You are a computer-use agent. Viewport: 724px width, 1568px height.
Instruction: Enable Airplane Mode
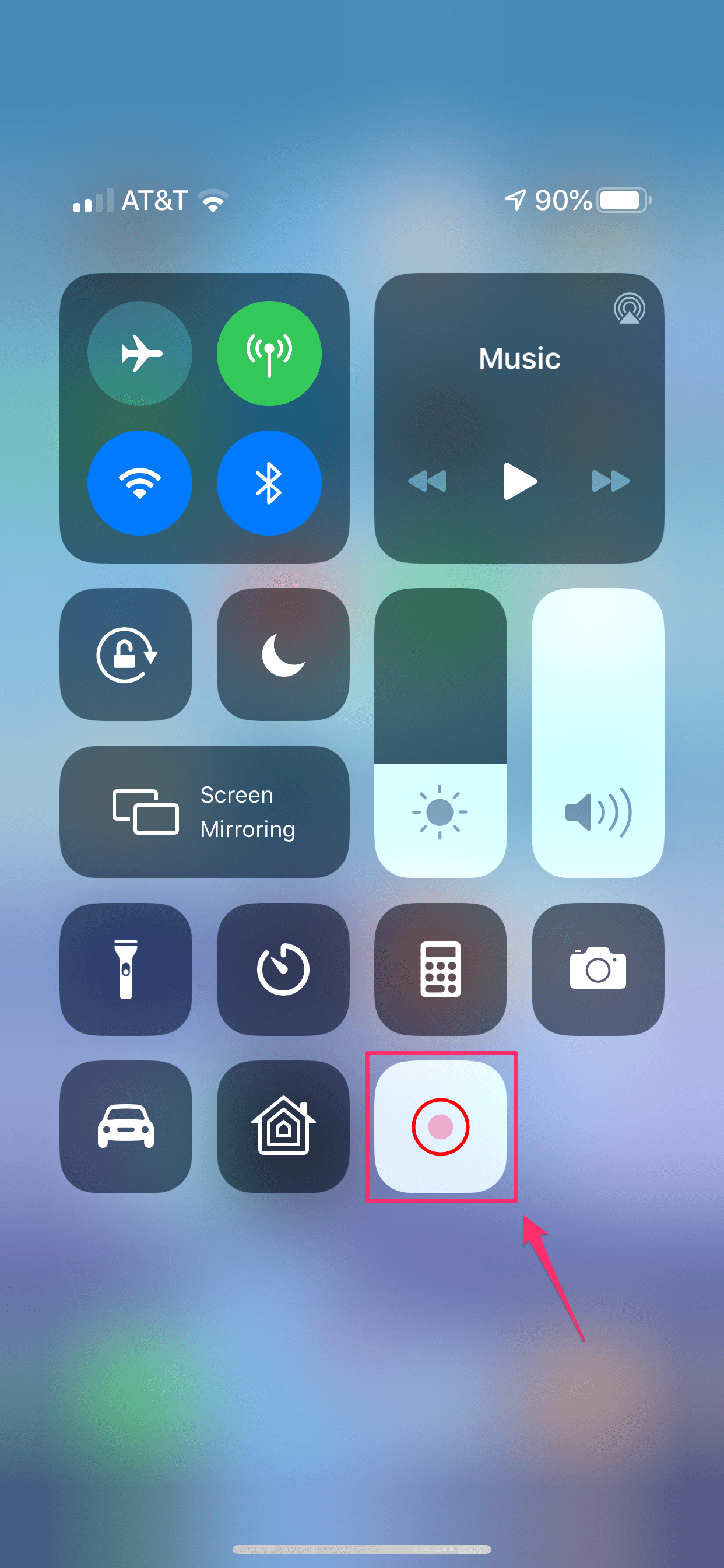point(140,353)
